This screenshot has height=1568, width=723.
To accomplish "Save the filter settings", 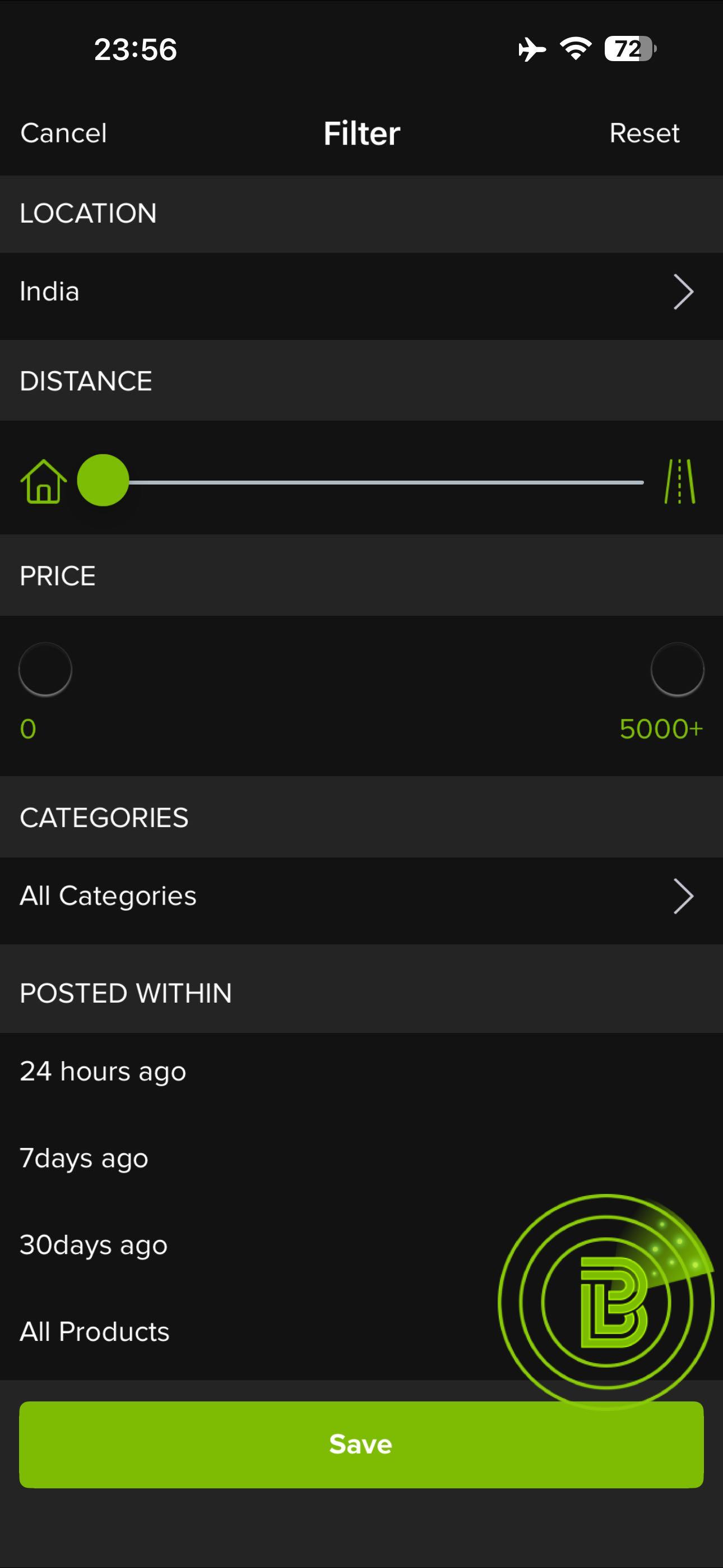I will click(x=361, y=1445).
